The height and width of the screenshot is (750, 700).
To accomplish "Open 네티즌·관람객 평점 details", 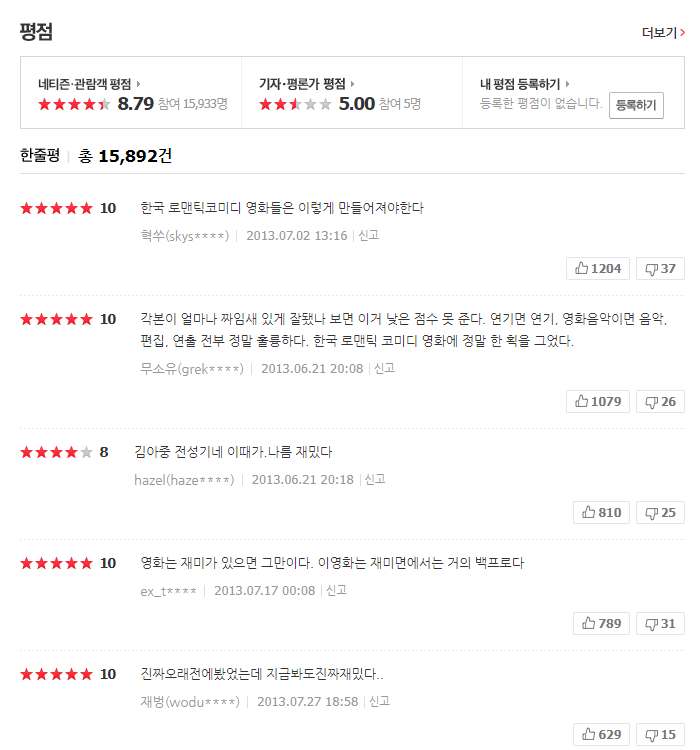I will 88,84.
